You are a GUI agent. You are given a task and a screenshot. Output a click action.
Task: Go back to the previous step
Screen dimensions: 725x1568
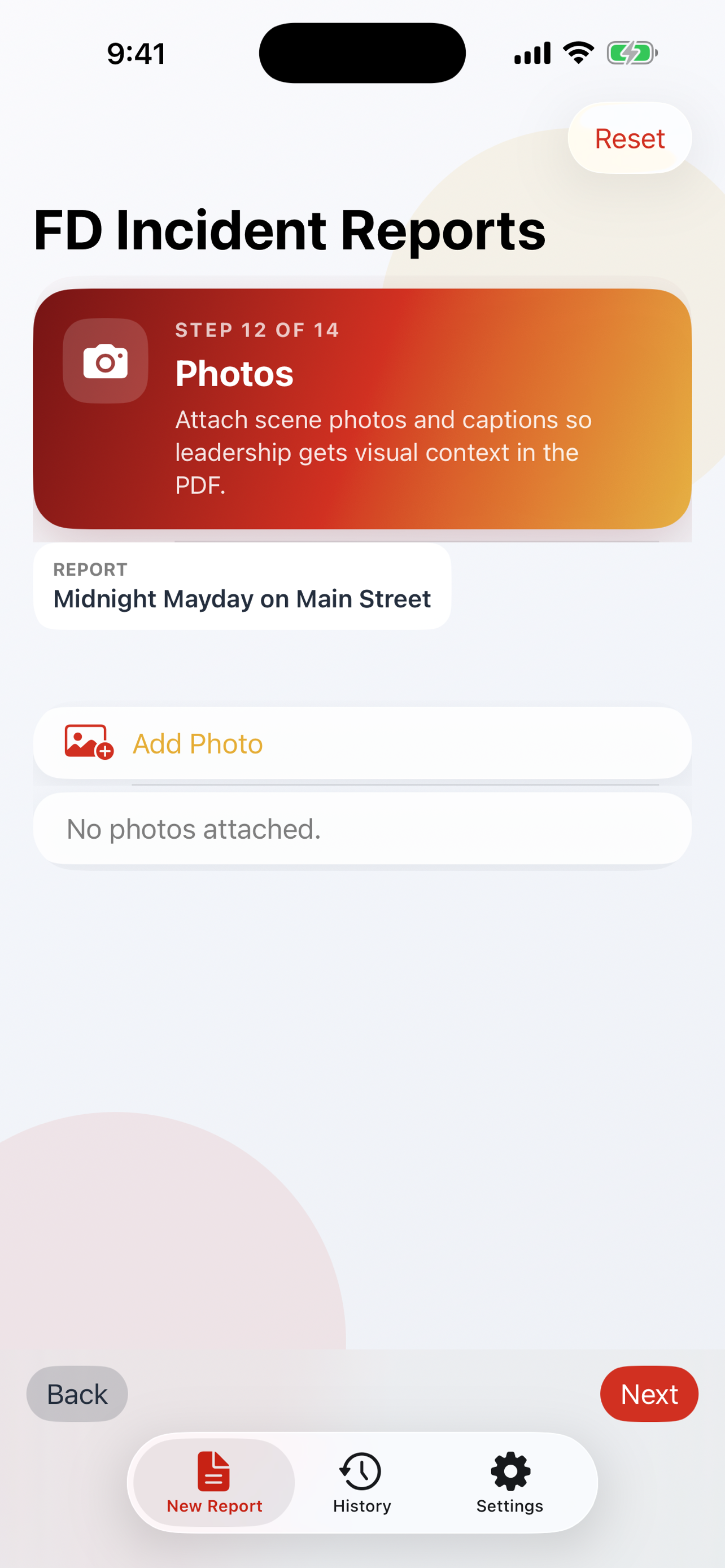(x=77, y=1393)
